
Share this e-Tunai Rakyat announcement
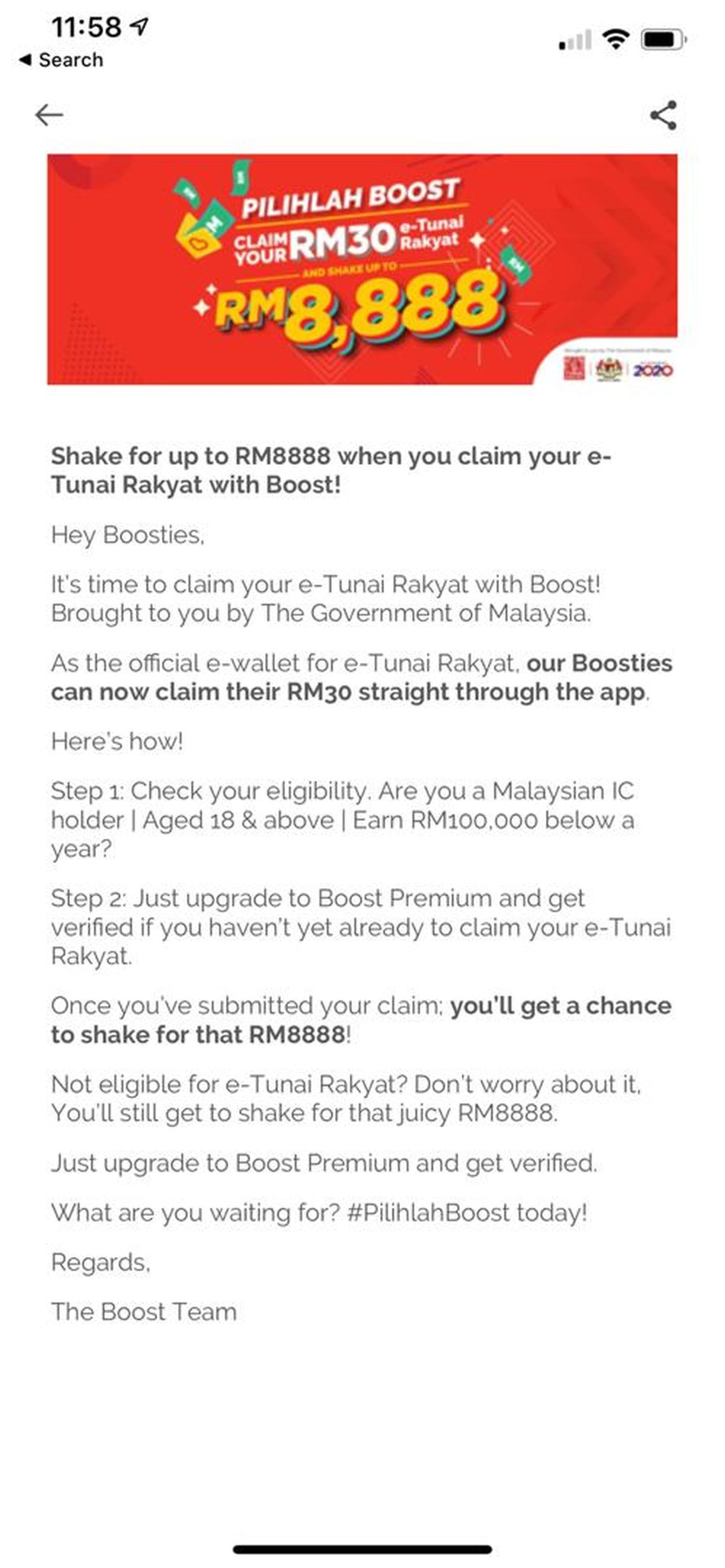(663, 115)
